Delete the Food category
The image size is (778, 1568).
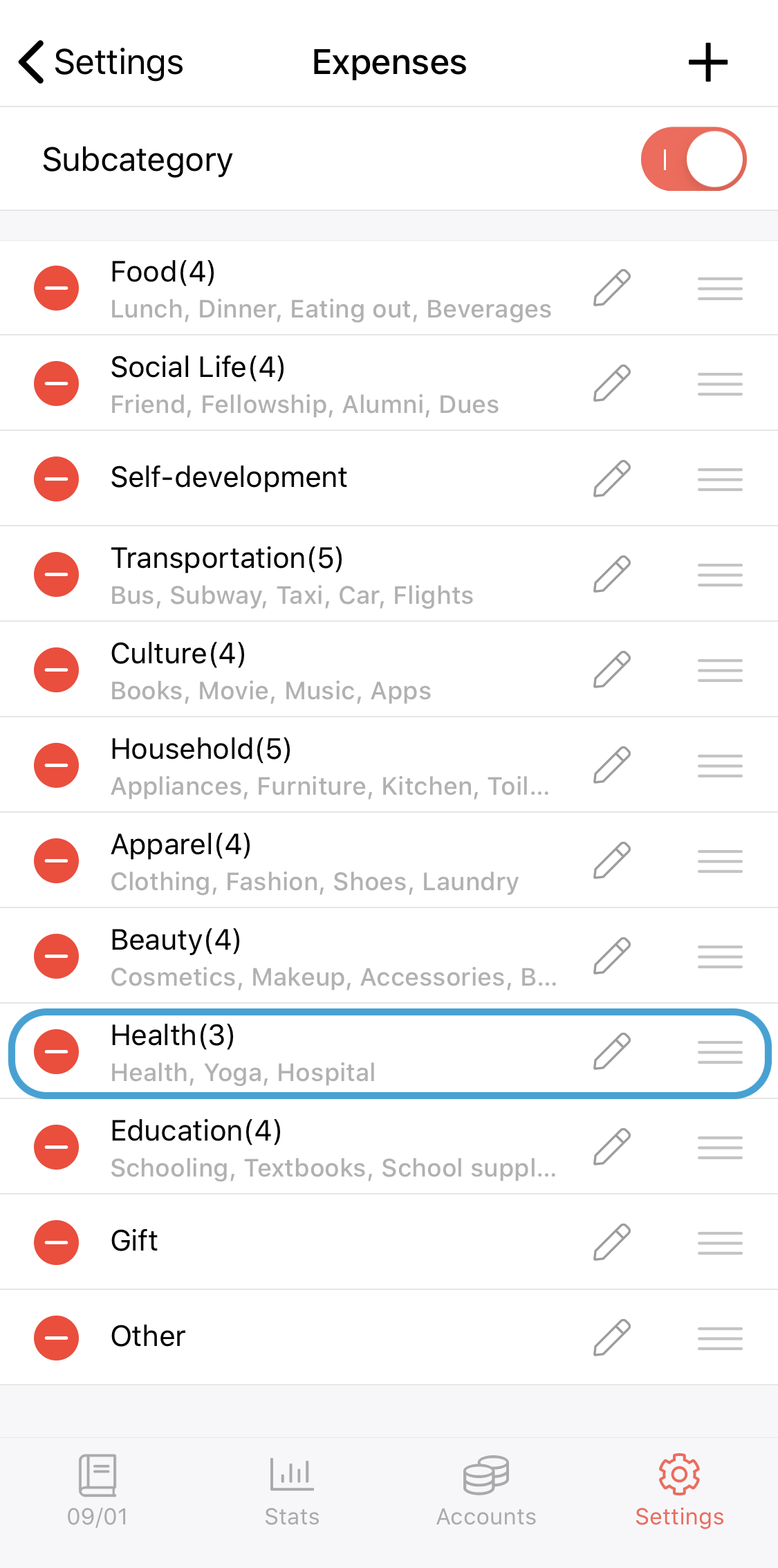point(56,288)
